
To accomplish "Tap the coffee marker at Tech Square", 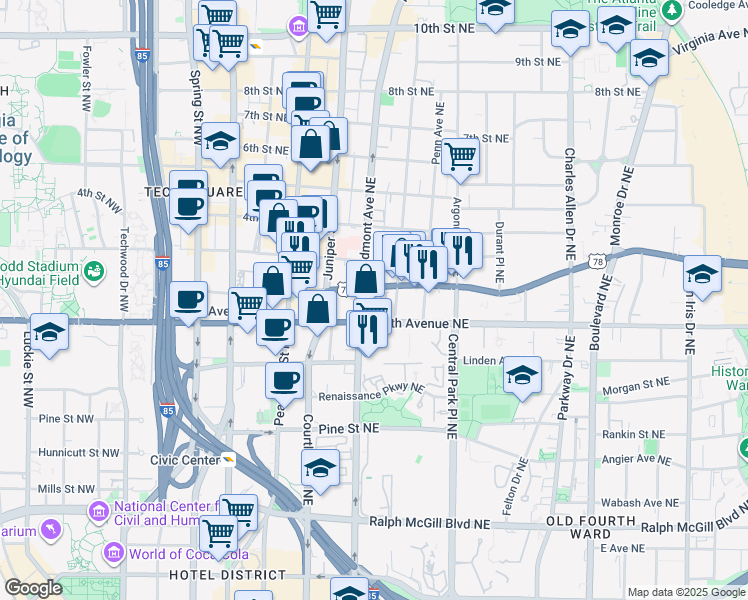I will point(189,207).
